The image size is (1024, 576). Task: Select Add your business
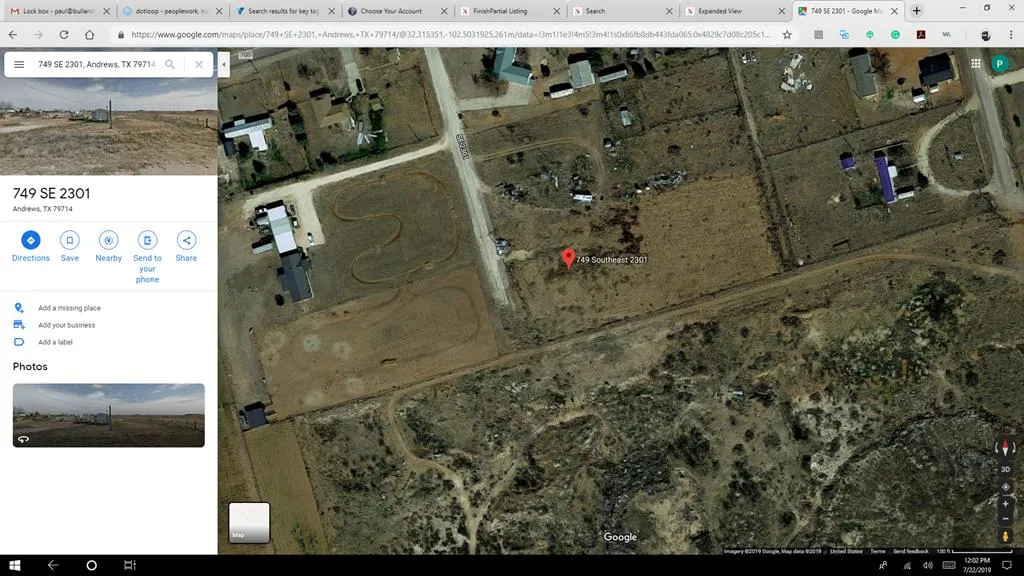(x=66, y=325)
